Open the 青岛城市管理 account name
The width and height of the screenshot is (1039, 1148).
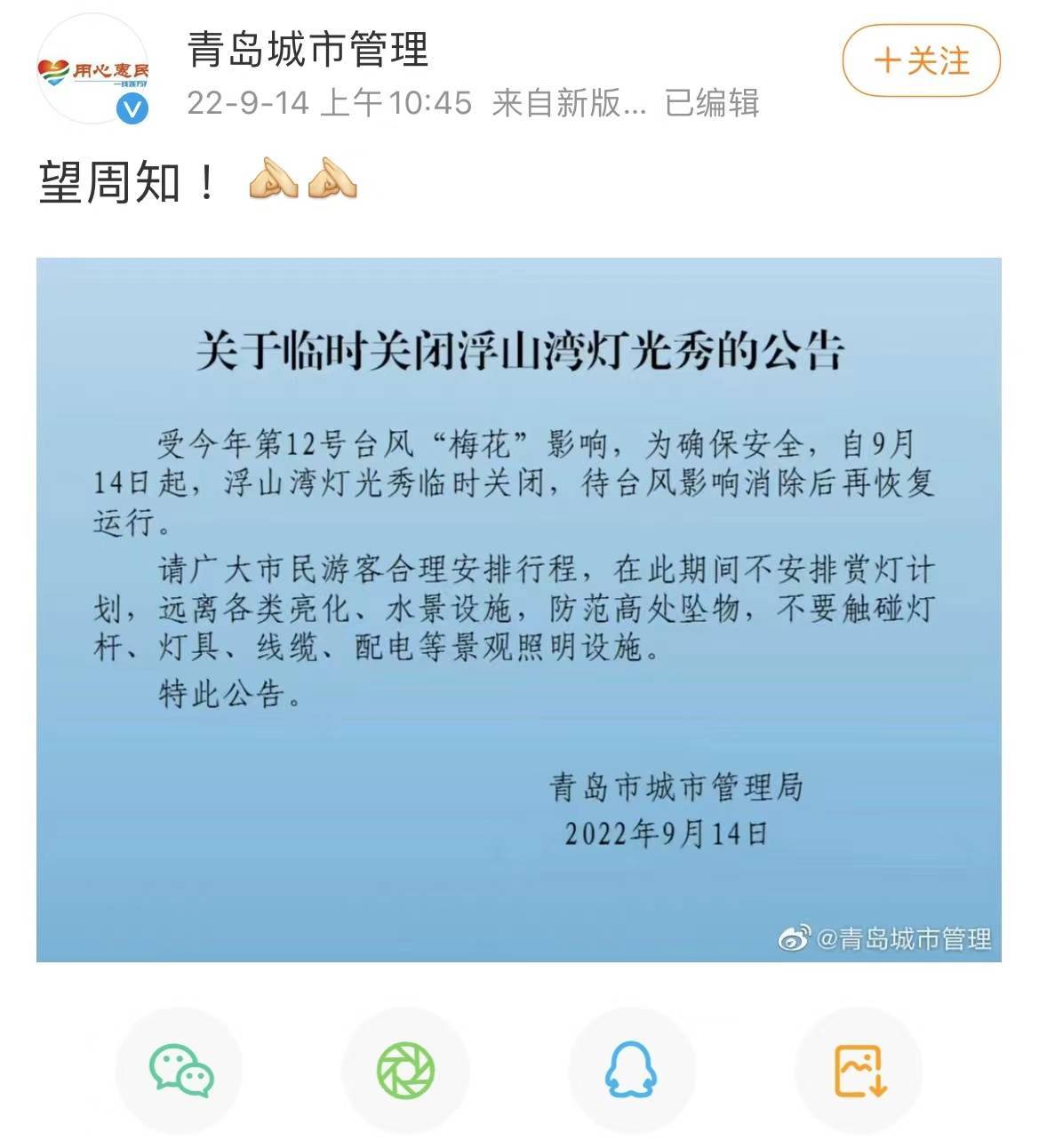[x=308, y=50]
